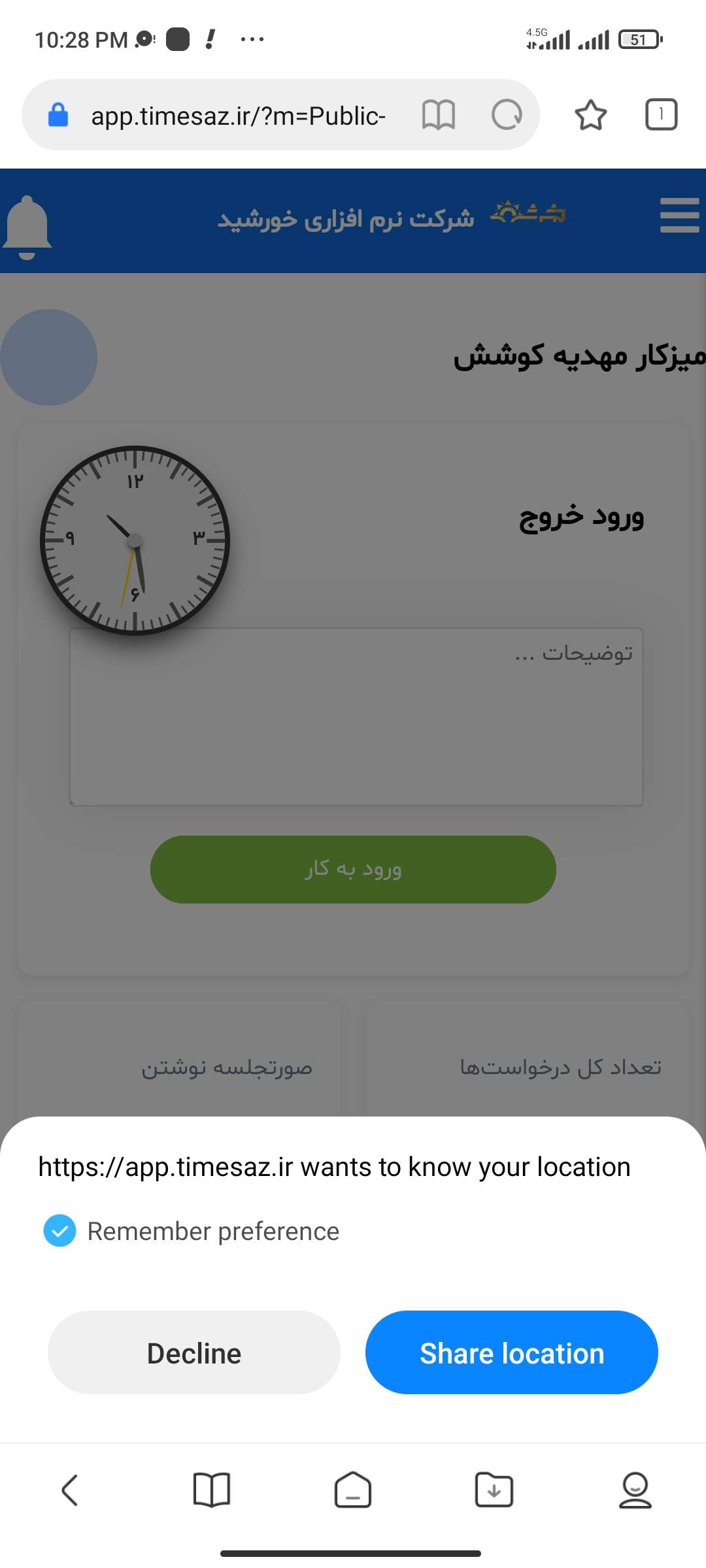Image resolution: width=706 pixels, height=1568 pixels.
Task: Go to the browser home page
Action: (x=353, y=1490)
